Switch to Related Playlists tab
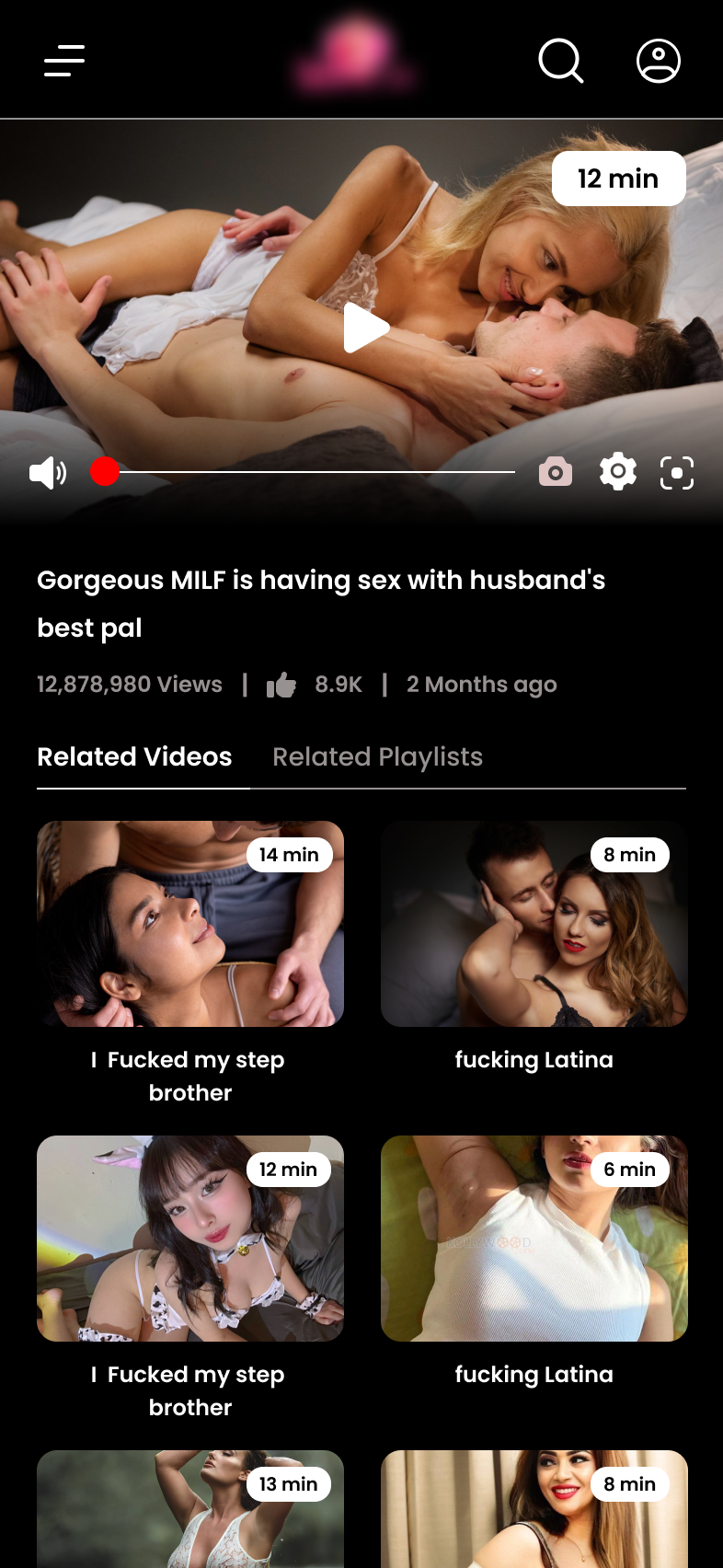This screenshot has width=723, height=1568. (x=377, y=756)
